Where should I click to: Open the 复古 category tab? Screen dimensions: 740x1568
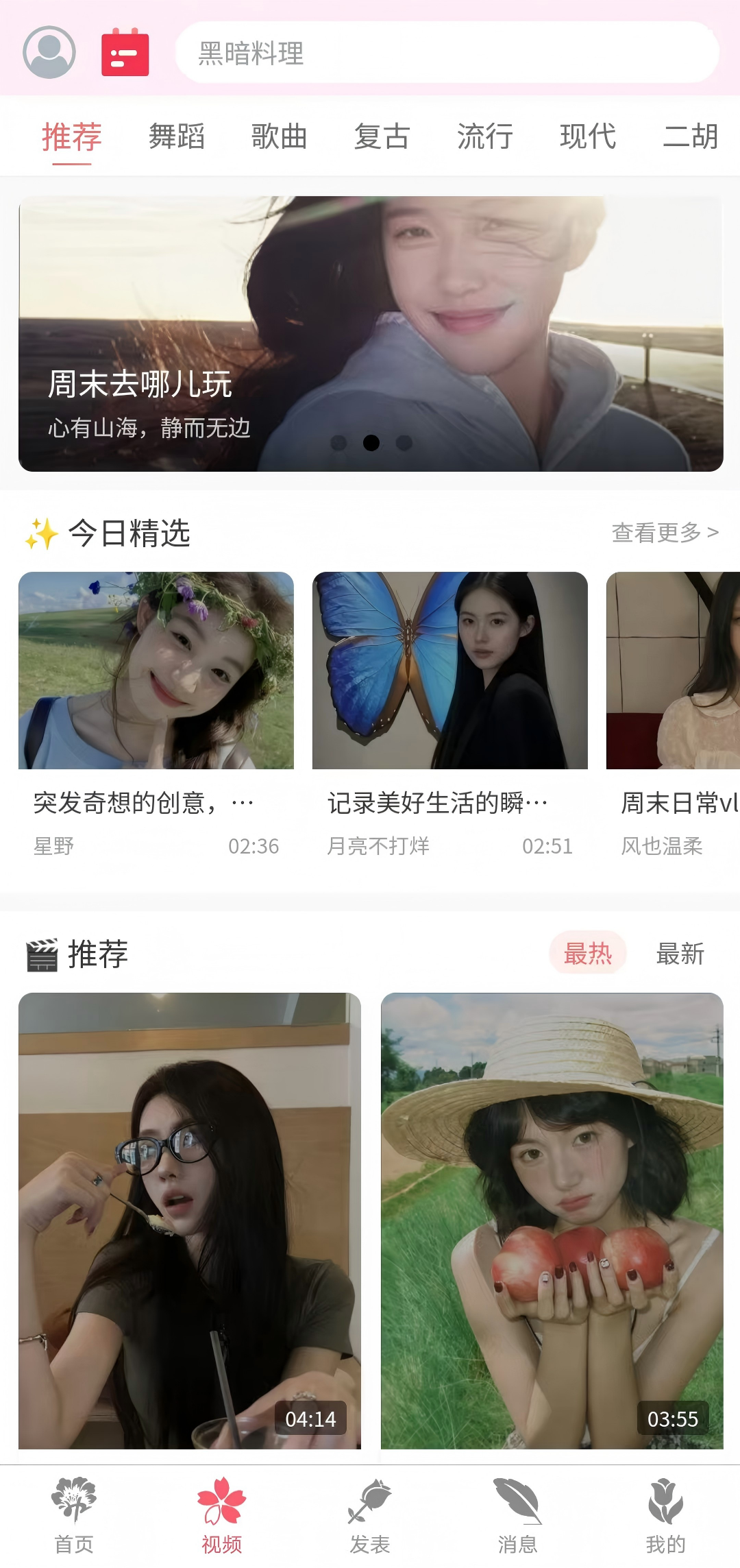pyautogui.click(x=382, y=136)
